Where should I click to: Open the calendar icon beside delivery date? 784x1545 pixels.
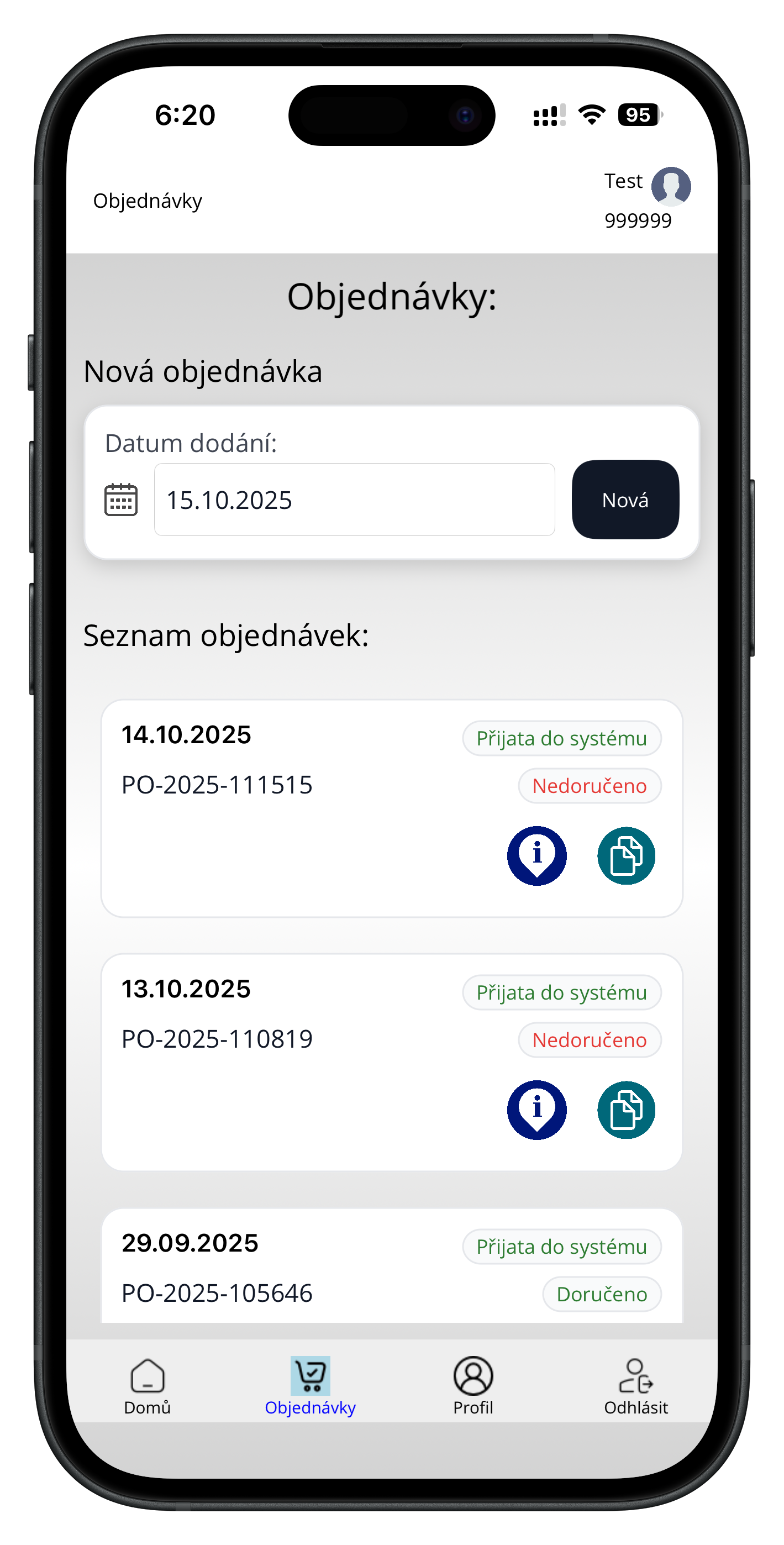120,500
